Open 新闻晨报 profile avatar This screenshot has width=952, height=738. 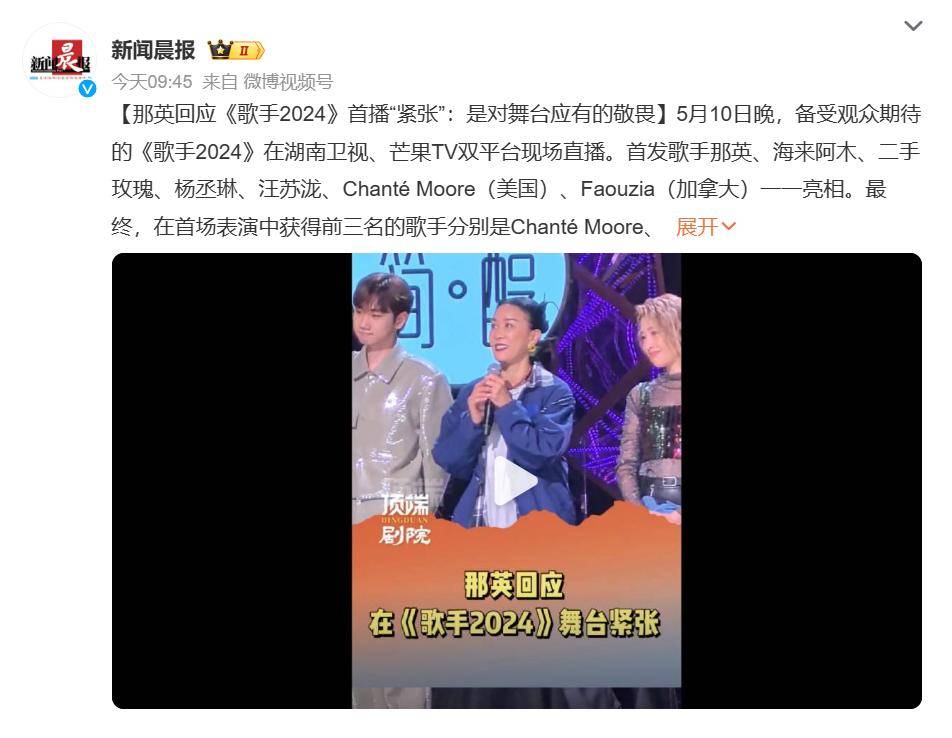point(60,61)
